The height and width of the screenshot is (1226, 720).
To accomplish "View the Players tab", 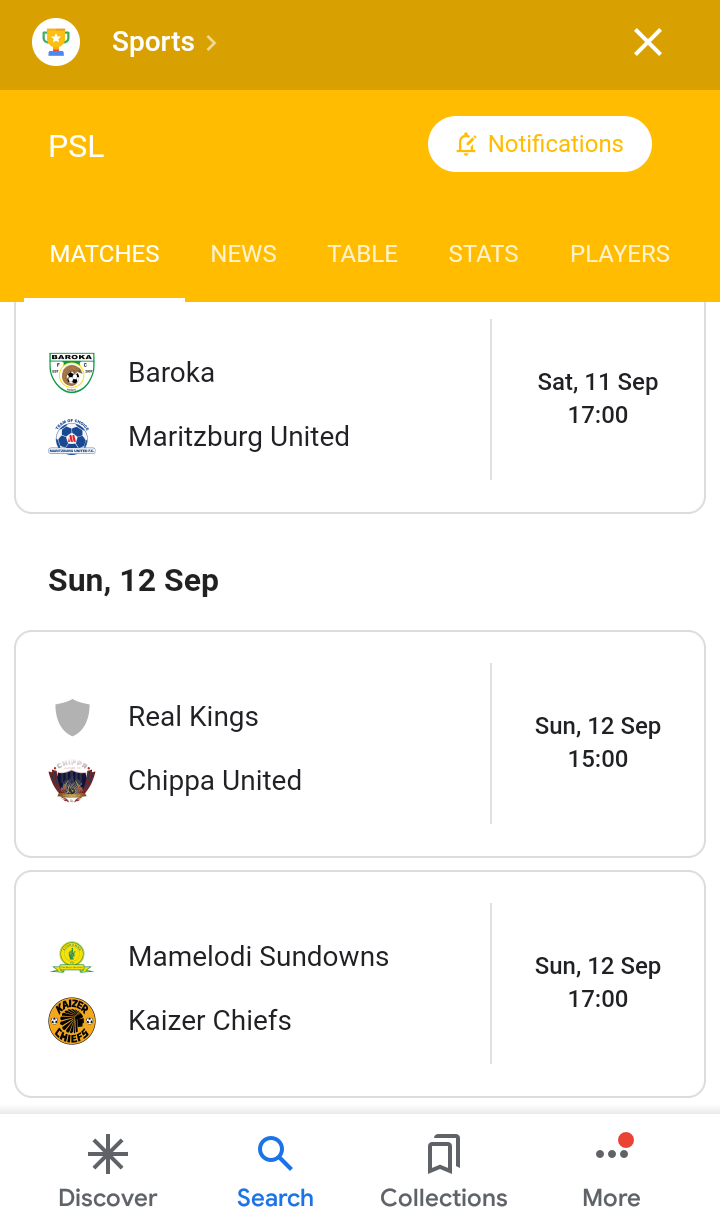I will (x=620, y=254).
